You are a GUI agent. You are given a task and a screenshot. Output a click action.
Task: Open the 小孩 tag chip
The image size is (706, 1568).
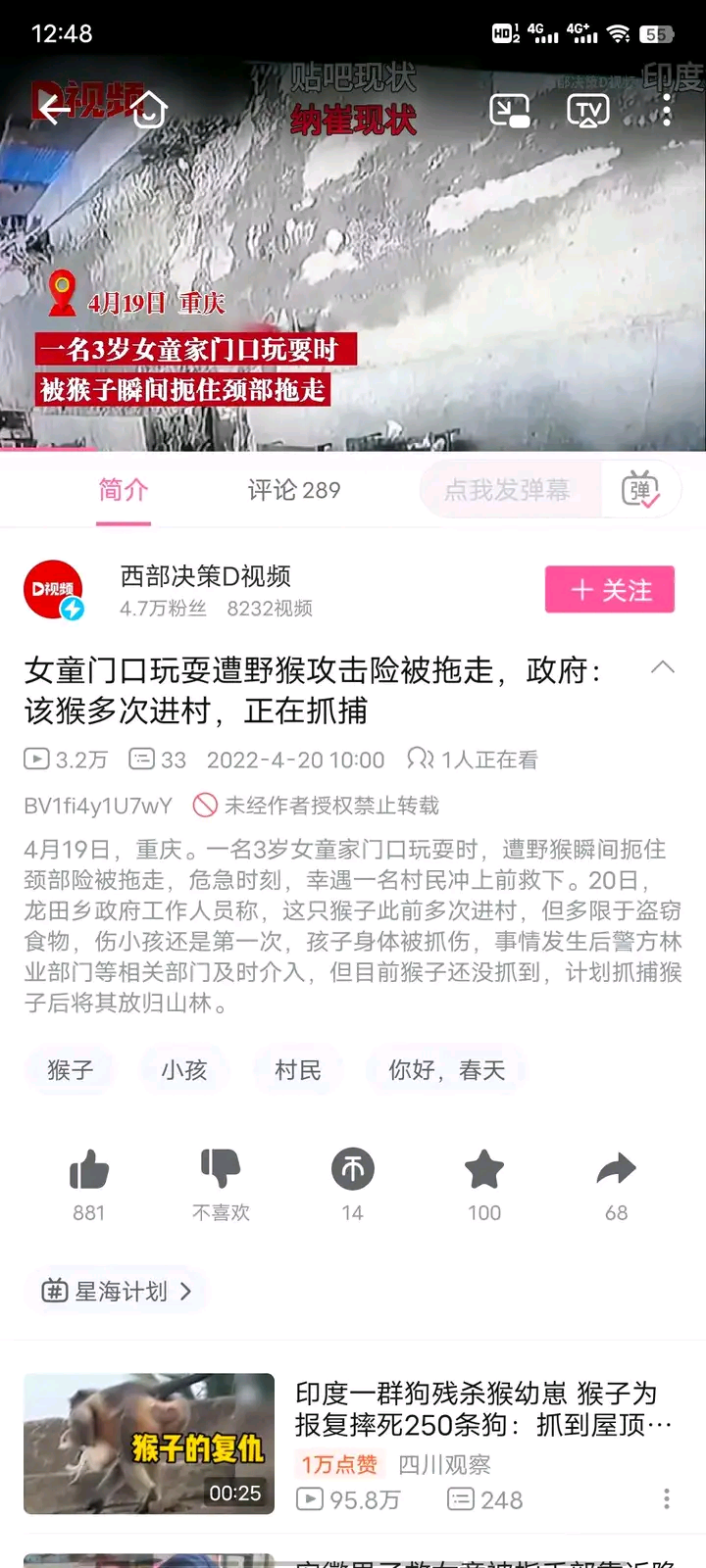pyautogui.click(x=183, y=1070)
